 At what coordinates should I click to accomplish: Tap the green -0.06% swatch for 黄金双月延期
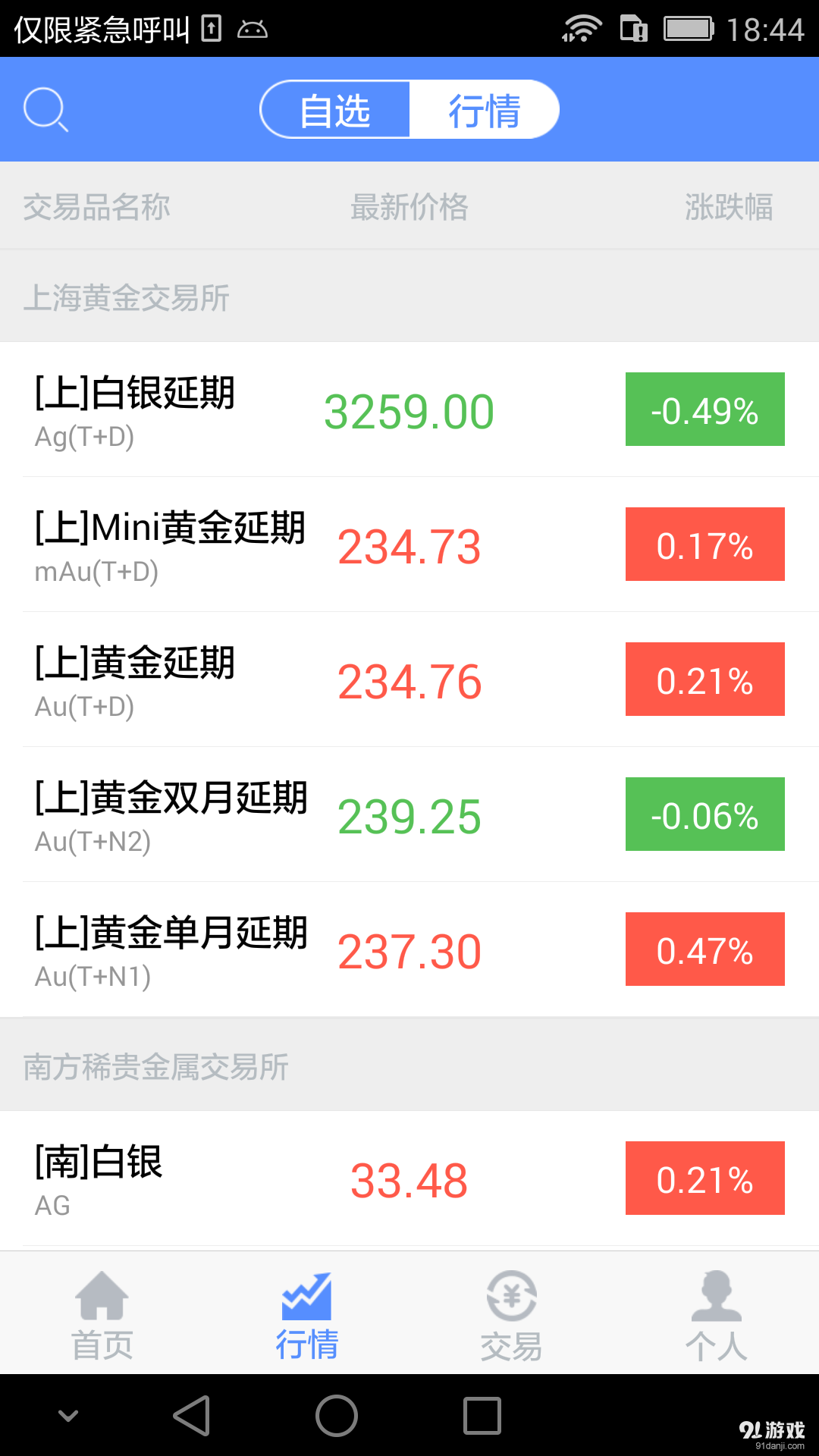(704, 814)
